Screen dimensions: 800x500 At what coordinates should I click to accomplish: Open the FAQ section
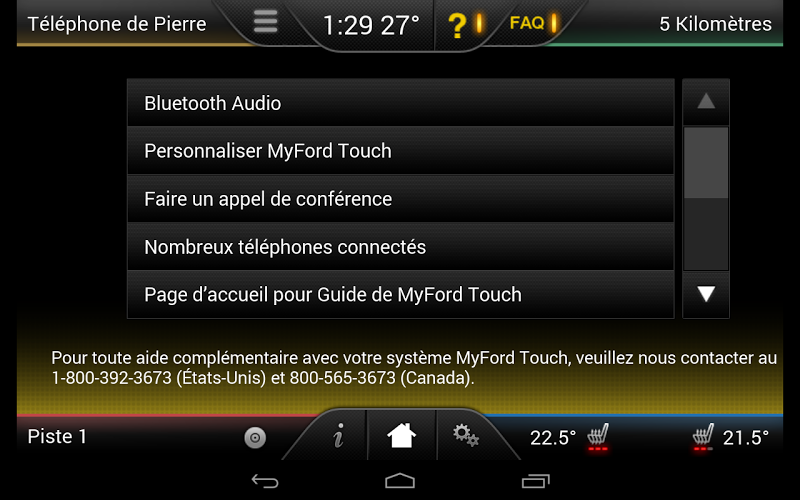click(x=532, y=23)
